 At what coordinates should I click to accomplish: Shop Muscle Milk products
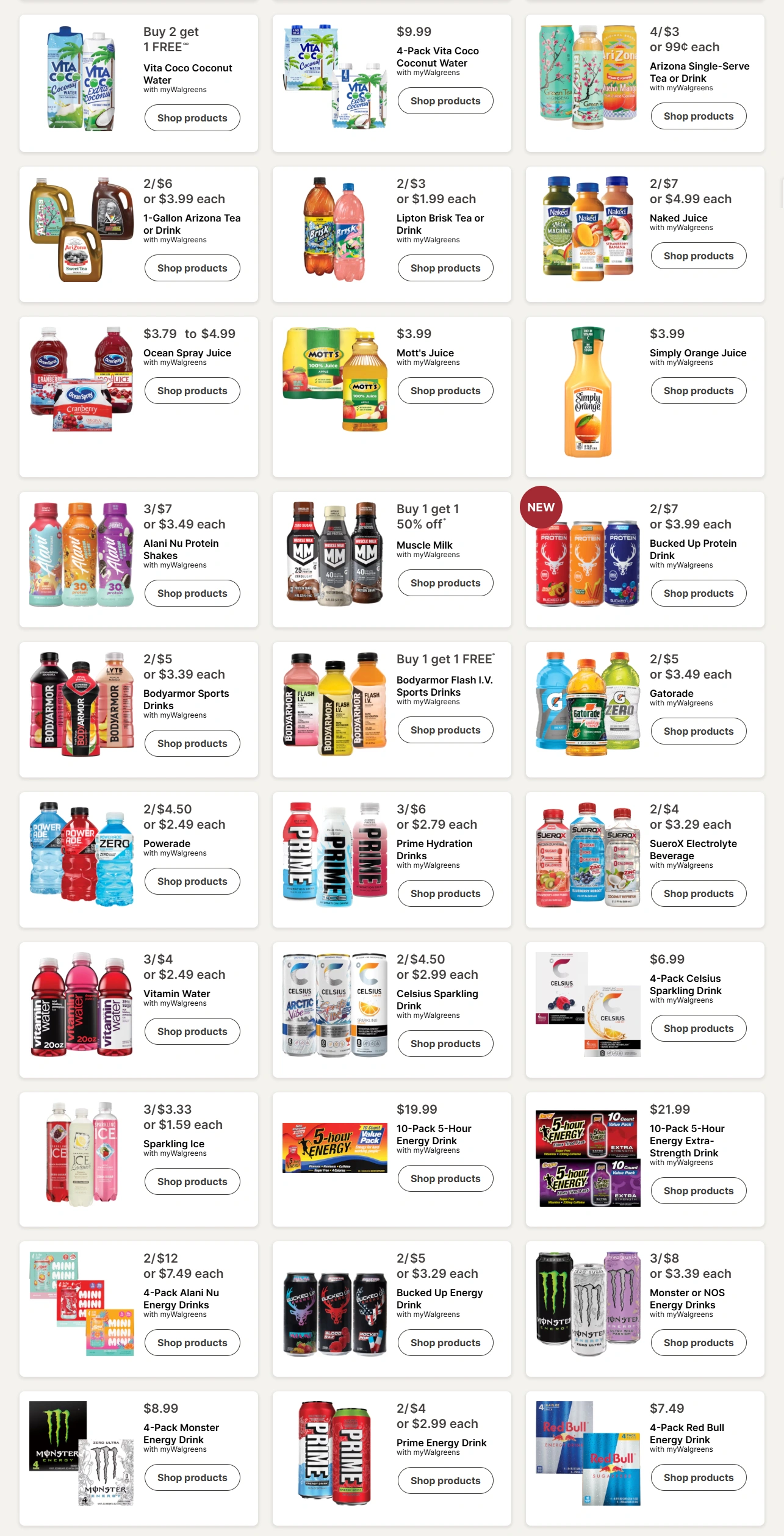click(x=445, y=583)
